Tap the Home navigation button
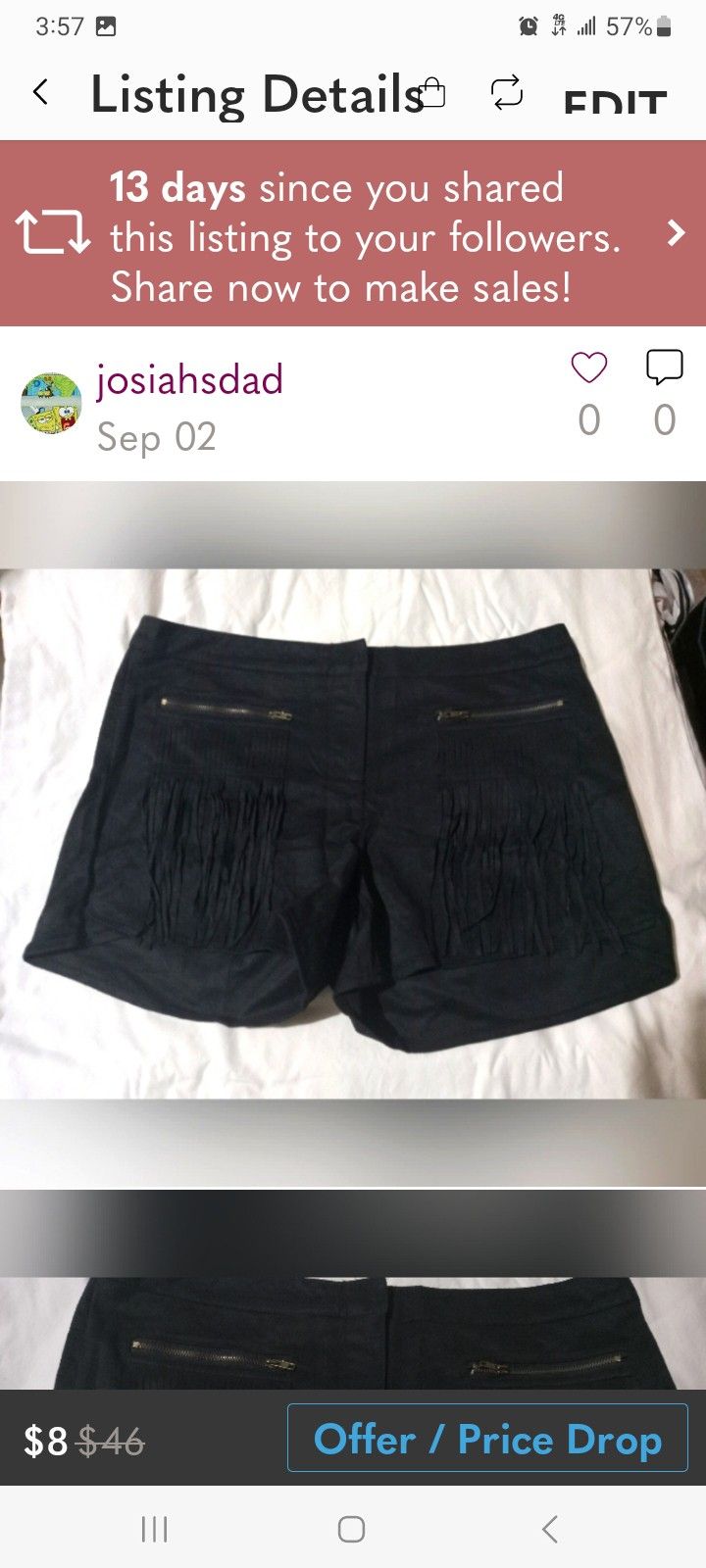706x1568 pixels. (353, 1527)
